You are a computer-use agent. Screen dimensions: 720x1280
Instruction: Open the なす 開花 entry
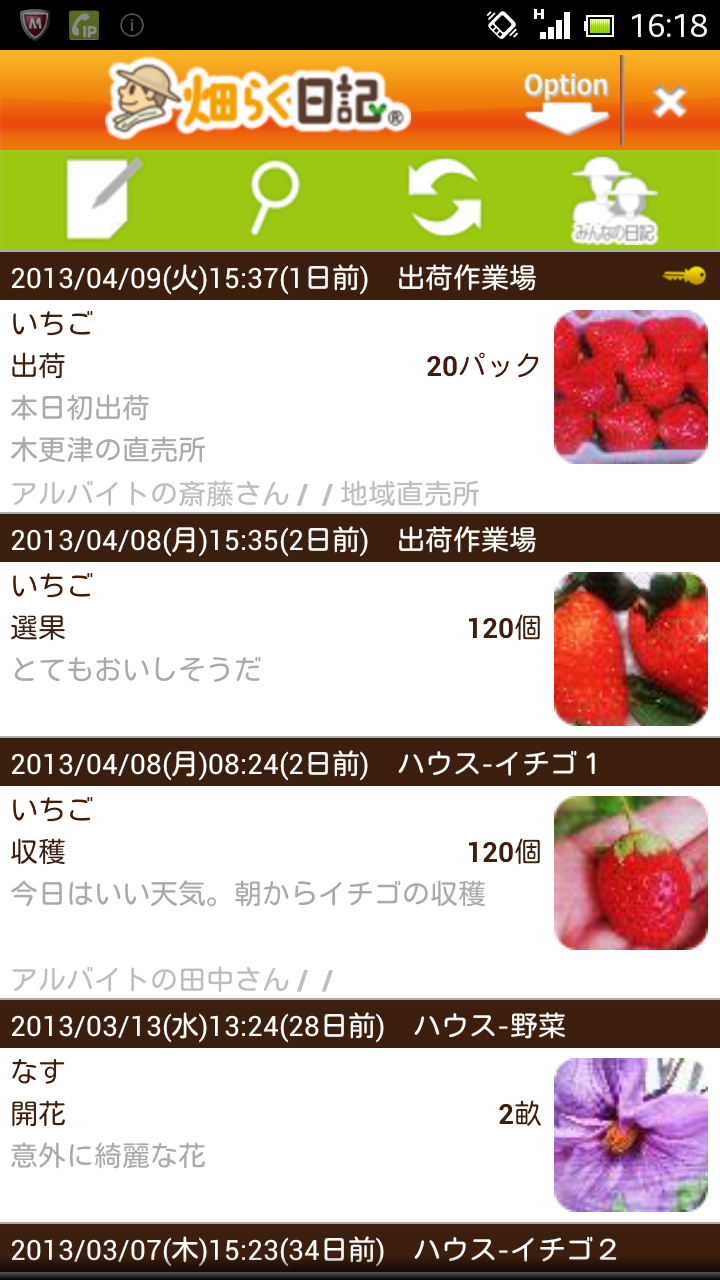pyautogui.click(x=360, y=1135)
